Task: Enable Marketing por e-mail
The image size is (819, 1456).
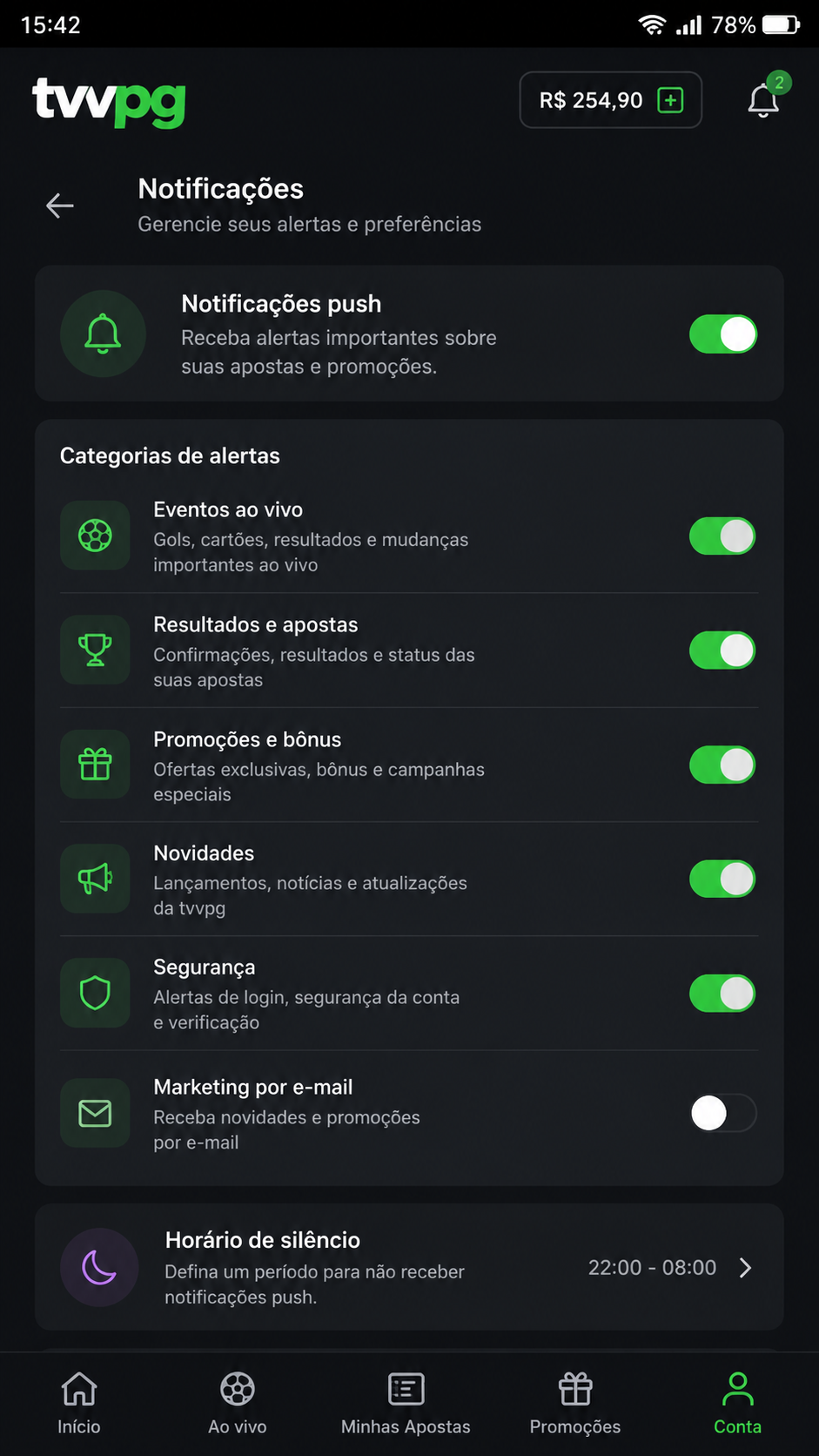Action: [723, 1113]
